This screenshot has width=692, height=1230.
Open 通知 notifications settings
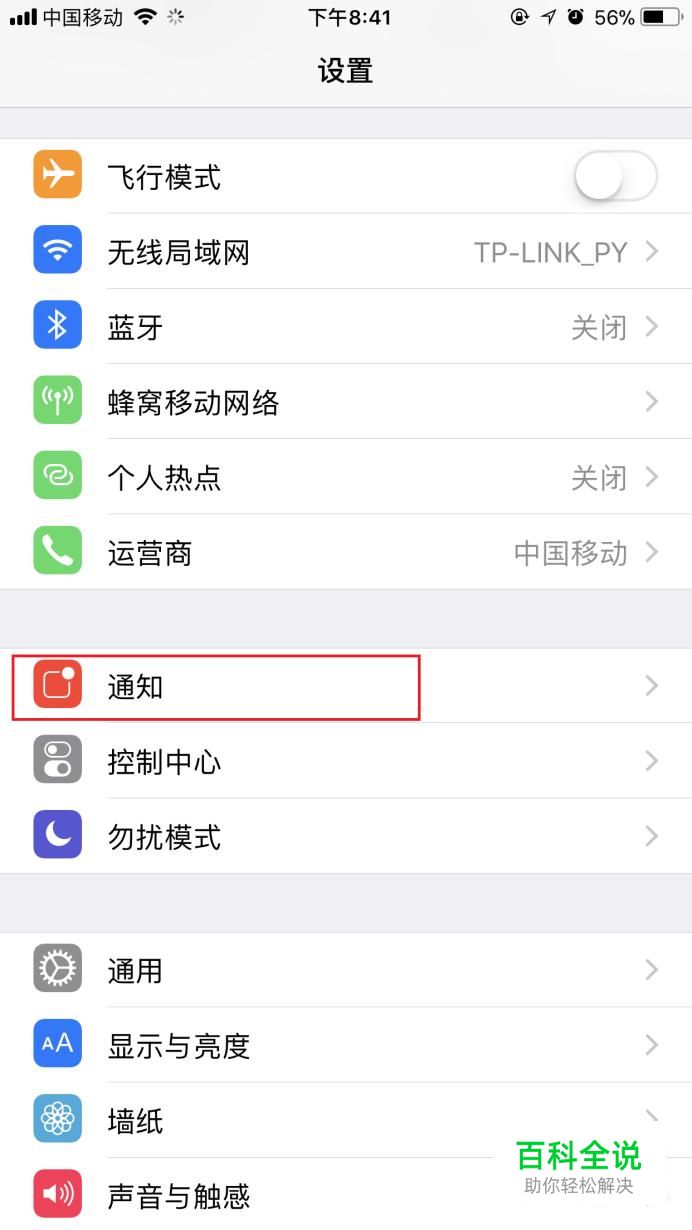tap(345, 686)
